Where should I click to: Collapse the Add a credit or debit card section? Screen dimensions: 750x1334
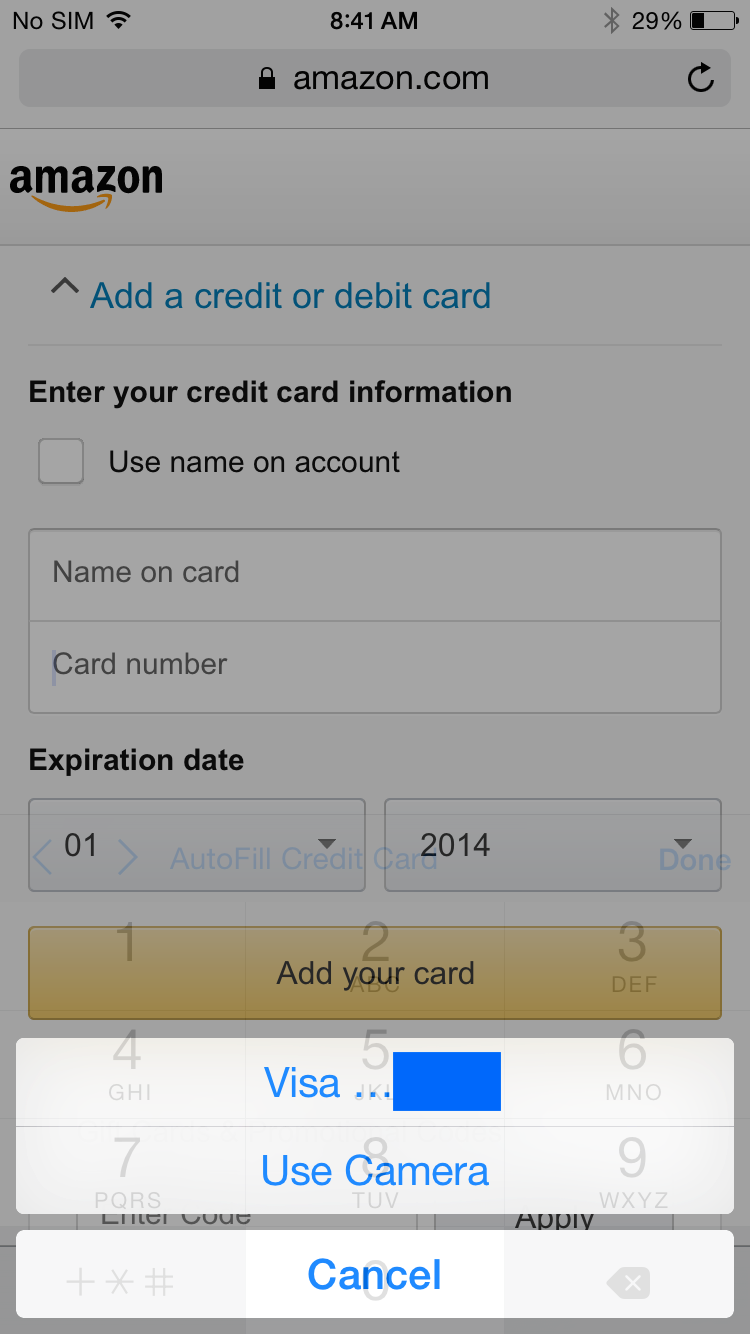coord(64,288)
